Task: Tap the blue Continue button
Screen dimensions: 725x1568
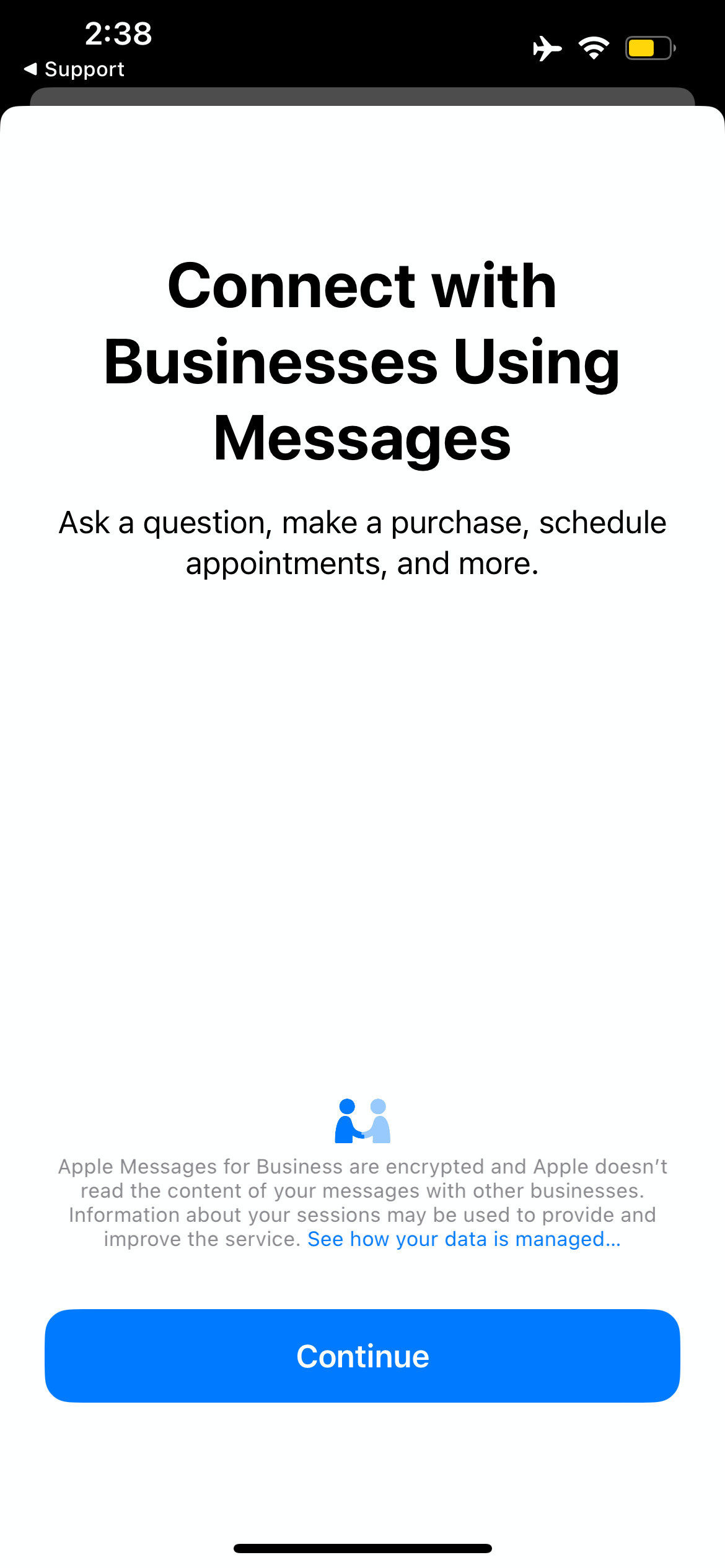Action: [x=362, y=1356]
